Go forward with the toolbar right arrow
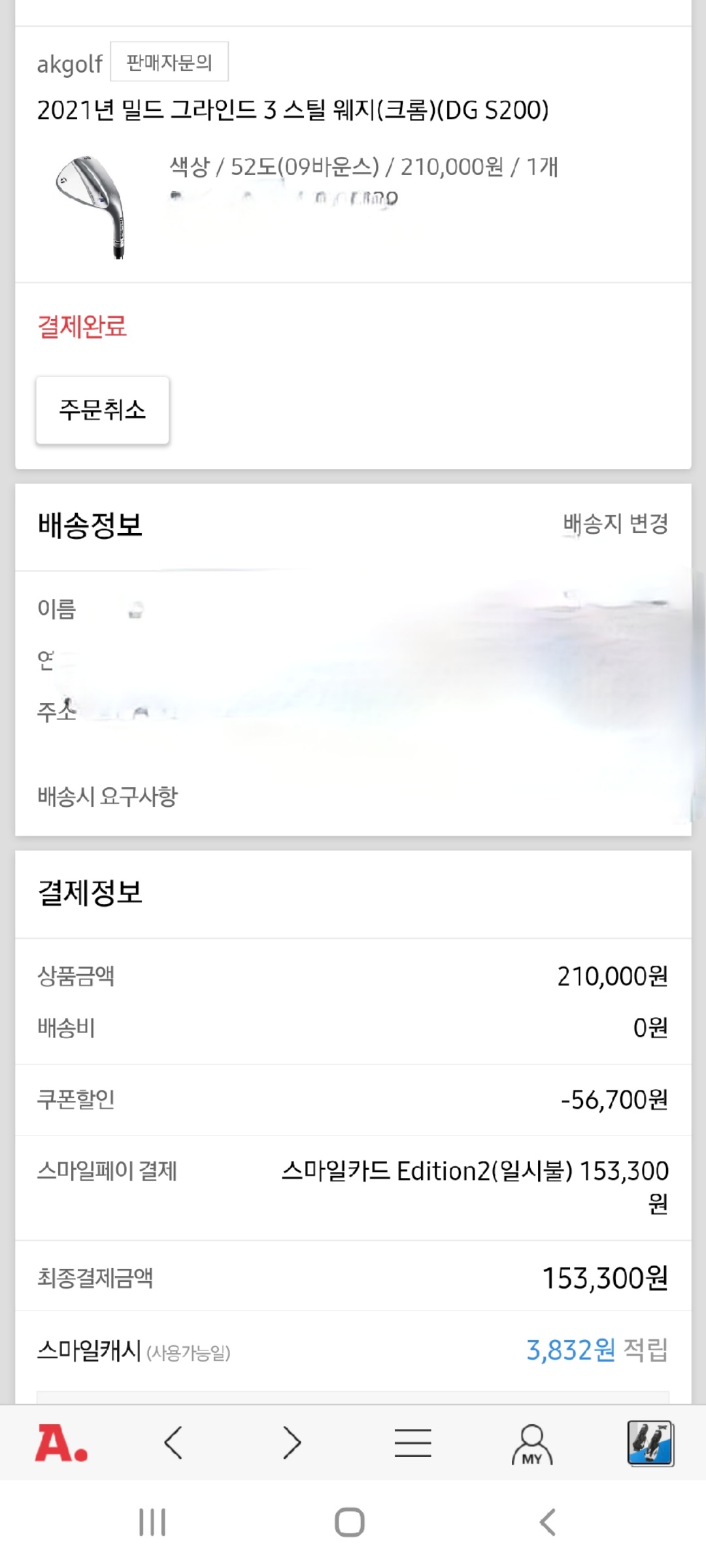Image resolution: width=706 pixels, height=1568 pixels. (292, 1443)
